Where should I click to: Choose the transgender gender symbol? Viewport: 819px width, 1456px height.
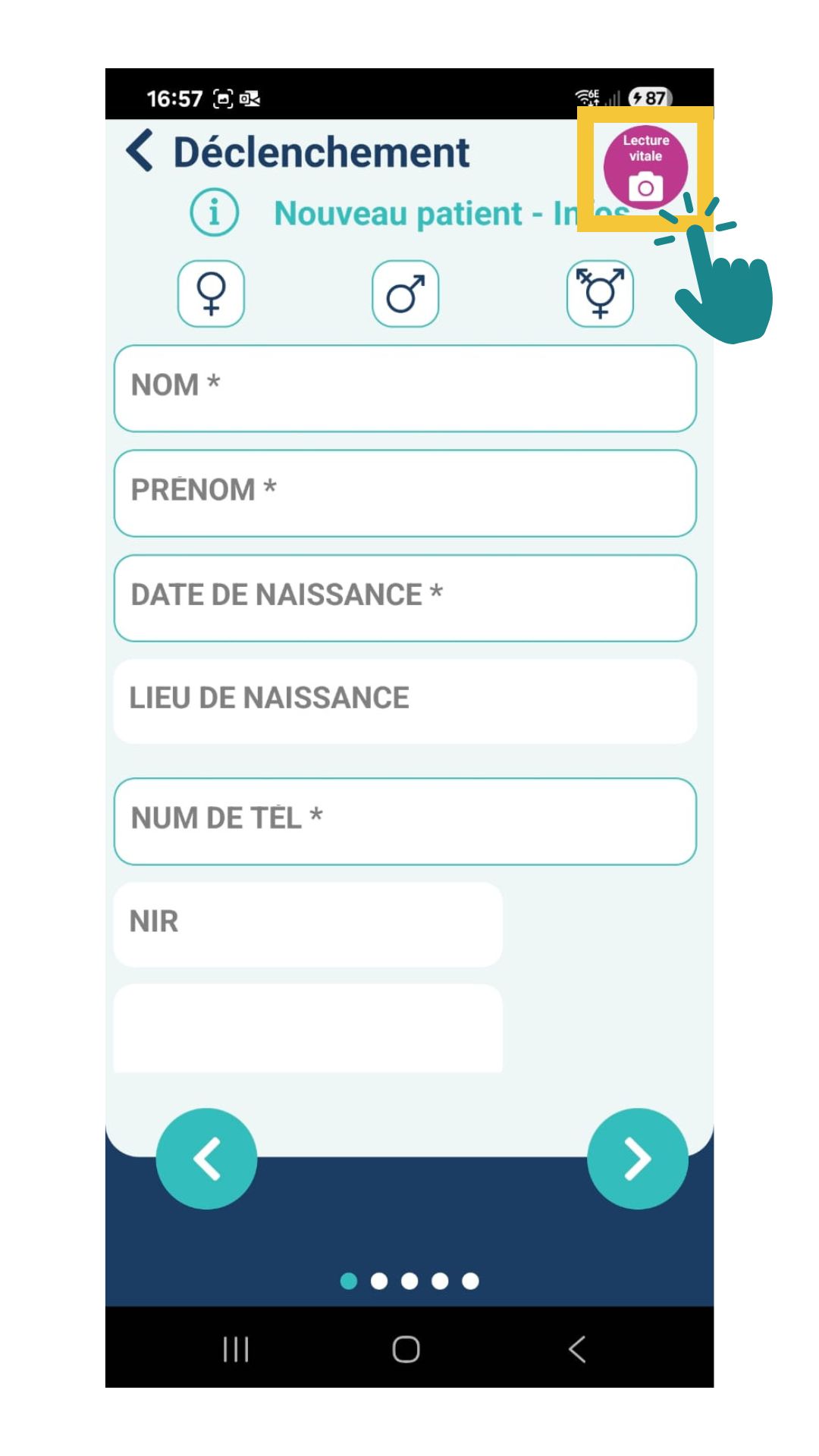tap(600, 293)
